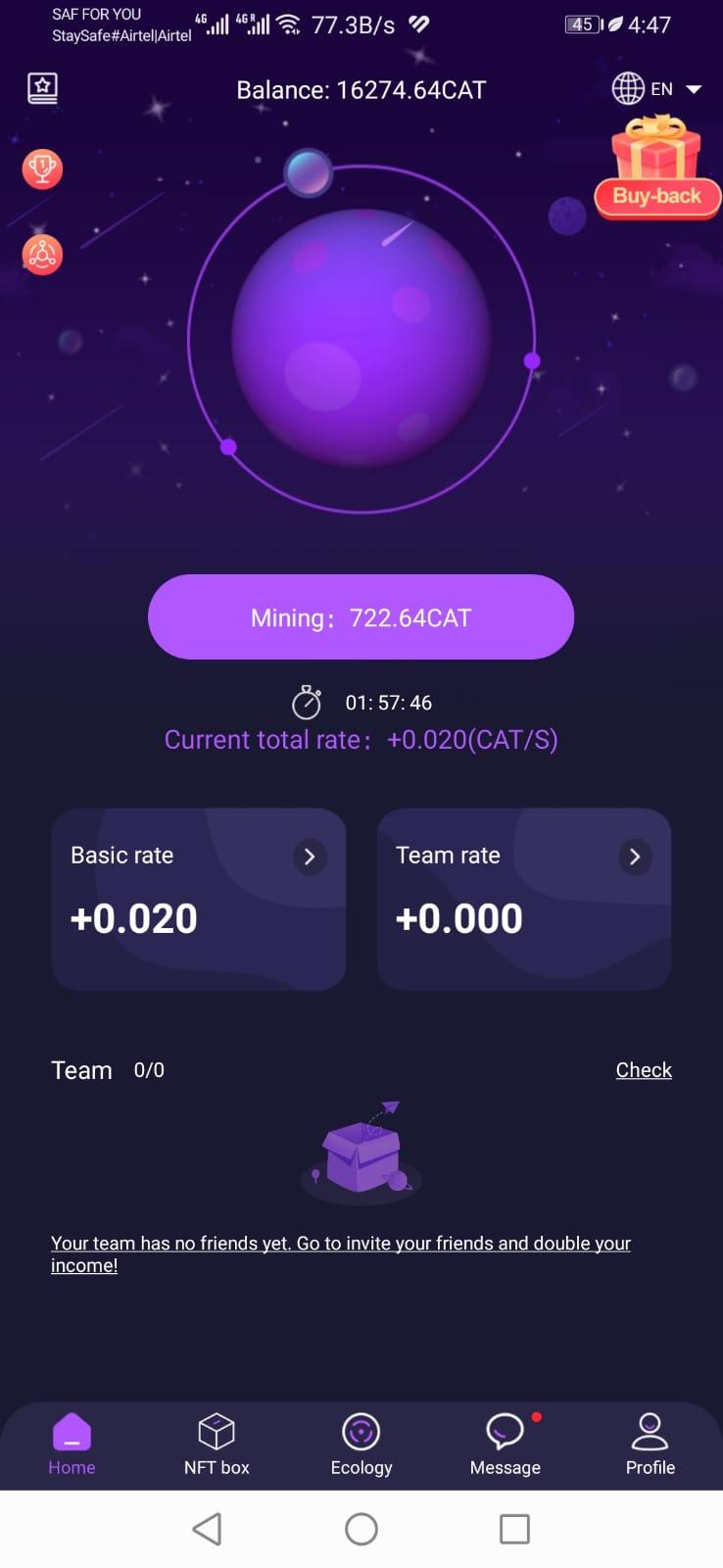Switch to the NFT box tab
The image size is (723, 1568).
217,1445
